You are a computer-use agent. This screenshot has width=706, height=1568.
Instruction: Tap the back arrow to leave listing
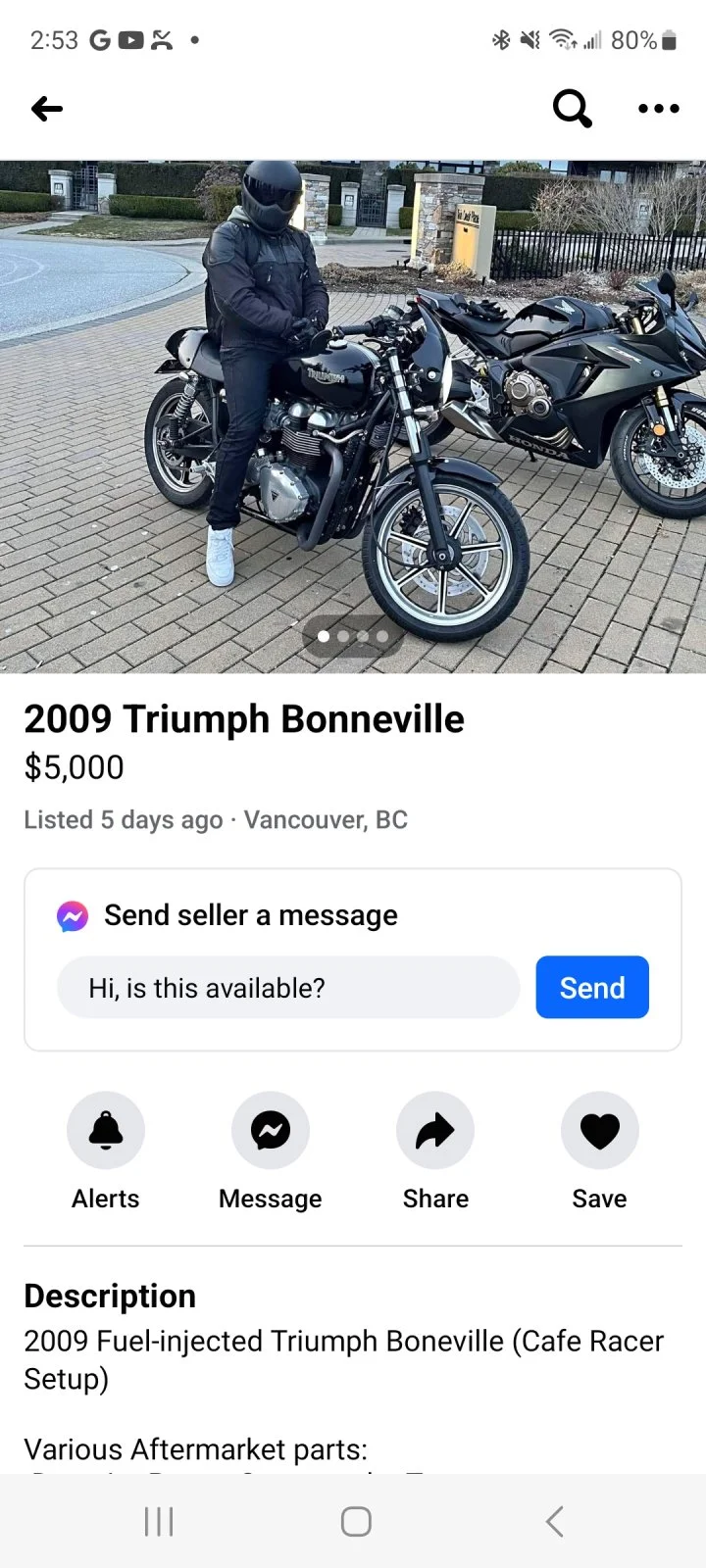point(46,109)
